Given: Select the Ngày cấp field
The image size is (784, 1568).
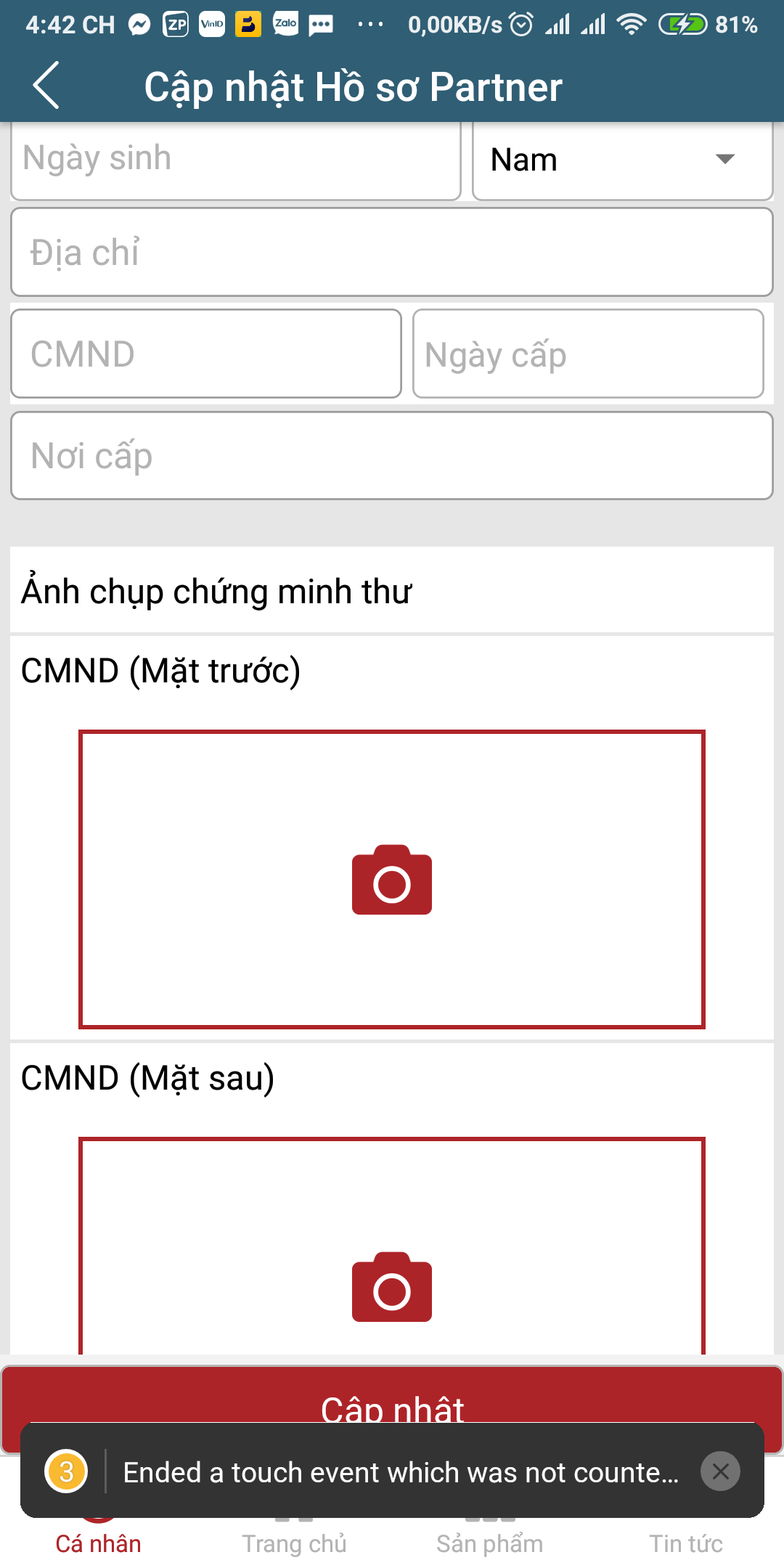Looking at the screenshot, I should (x=588, y=354).
